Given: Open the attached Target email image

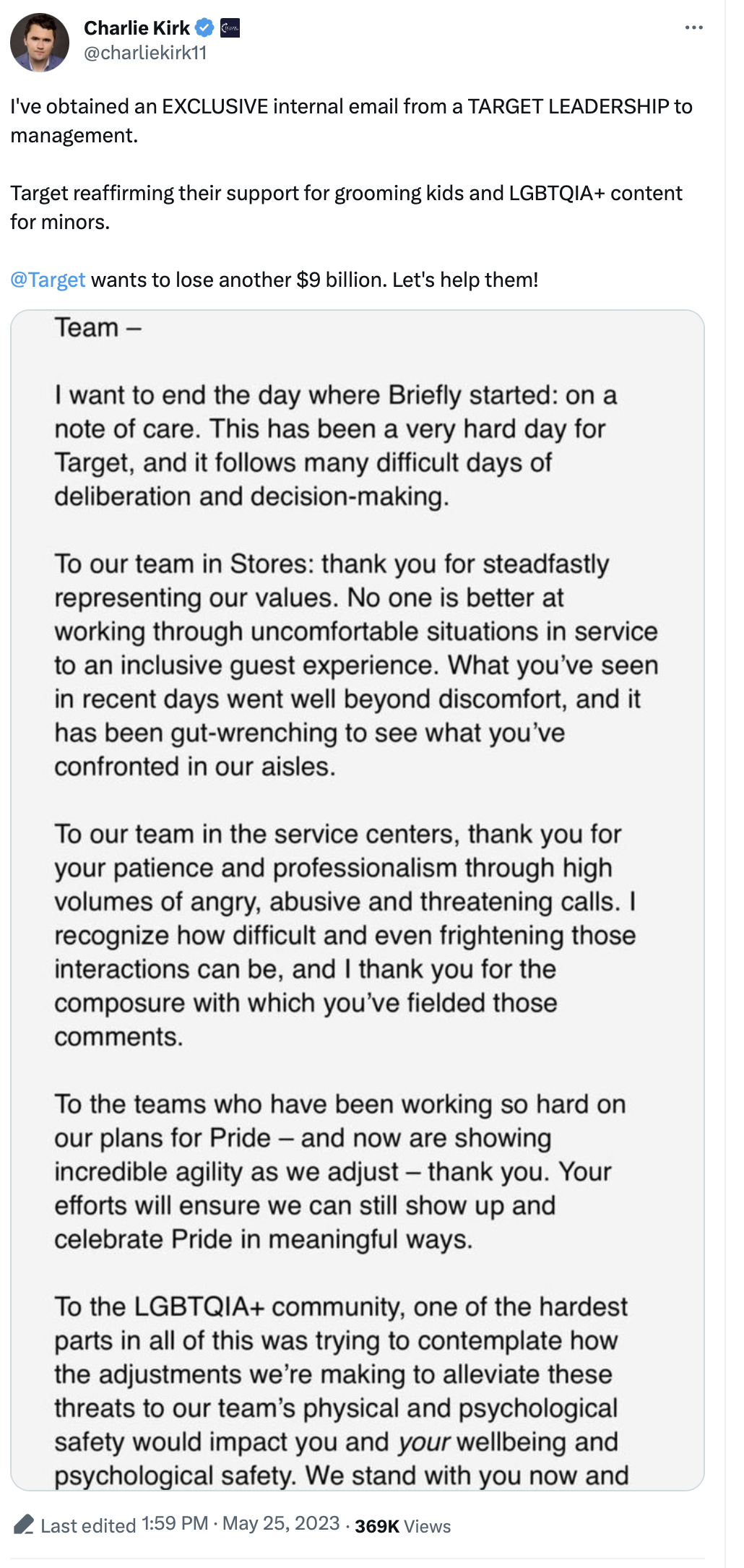Looking at the screenshot, I should pos(358,900).
